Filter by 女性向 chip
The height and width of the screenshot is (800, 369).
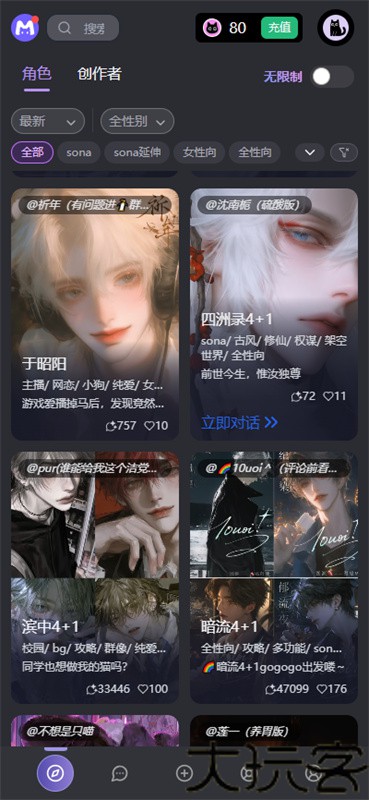coord(199,152)
